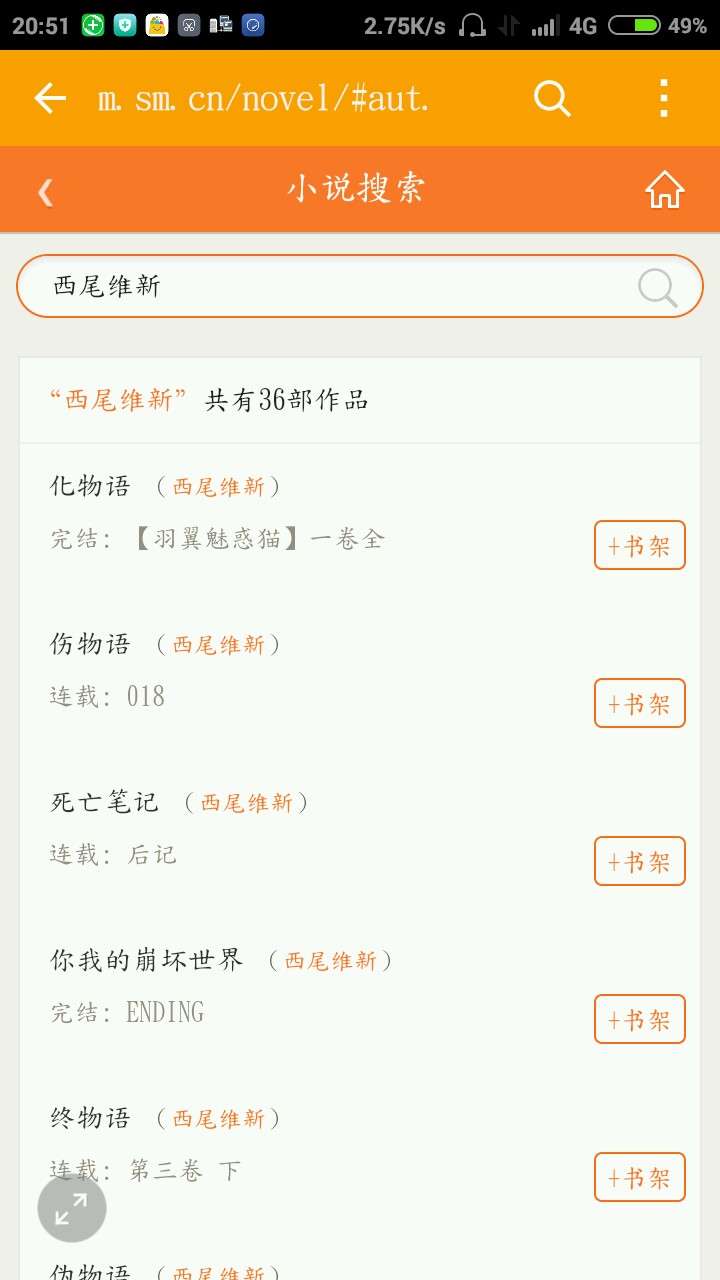
Task: View the author 西尾维新 link beside 死亡笔记
Action: tap(247, 802)
